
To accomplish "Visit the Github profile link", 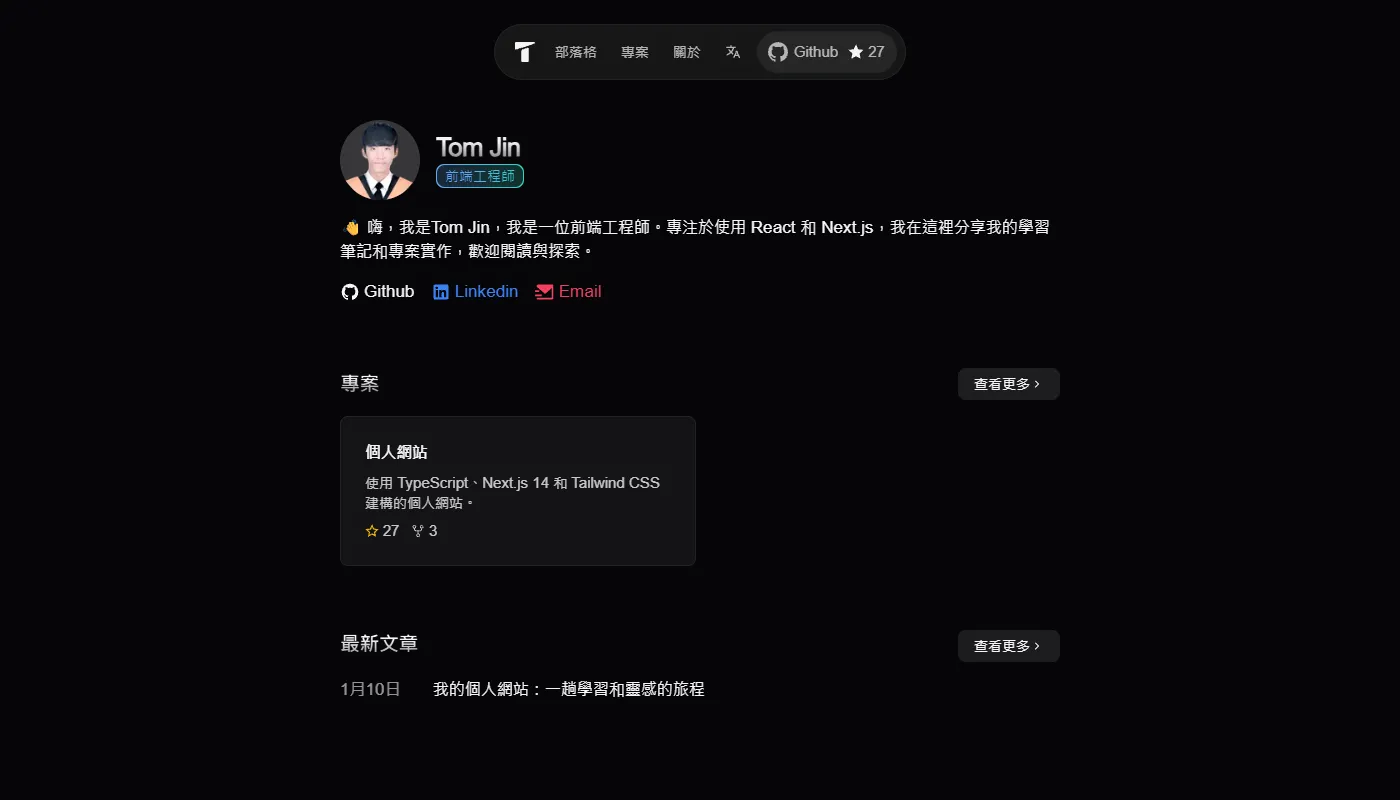I will tap(378, 292).
